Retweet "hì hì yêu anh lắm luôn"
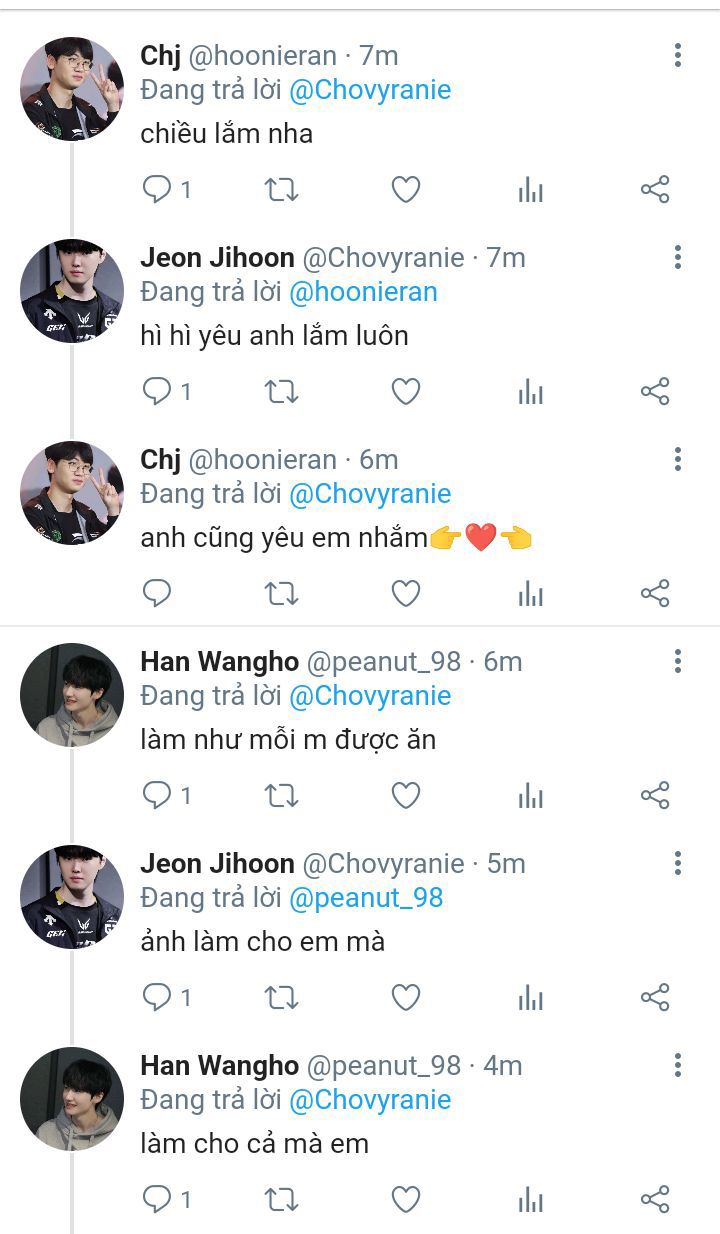This screenshot has width=720, height=1234. (x=281, y=392)
